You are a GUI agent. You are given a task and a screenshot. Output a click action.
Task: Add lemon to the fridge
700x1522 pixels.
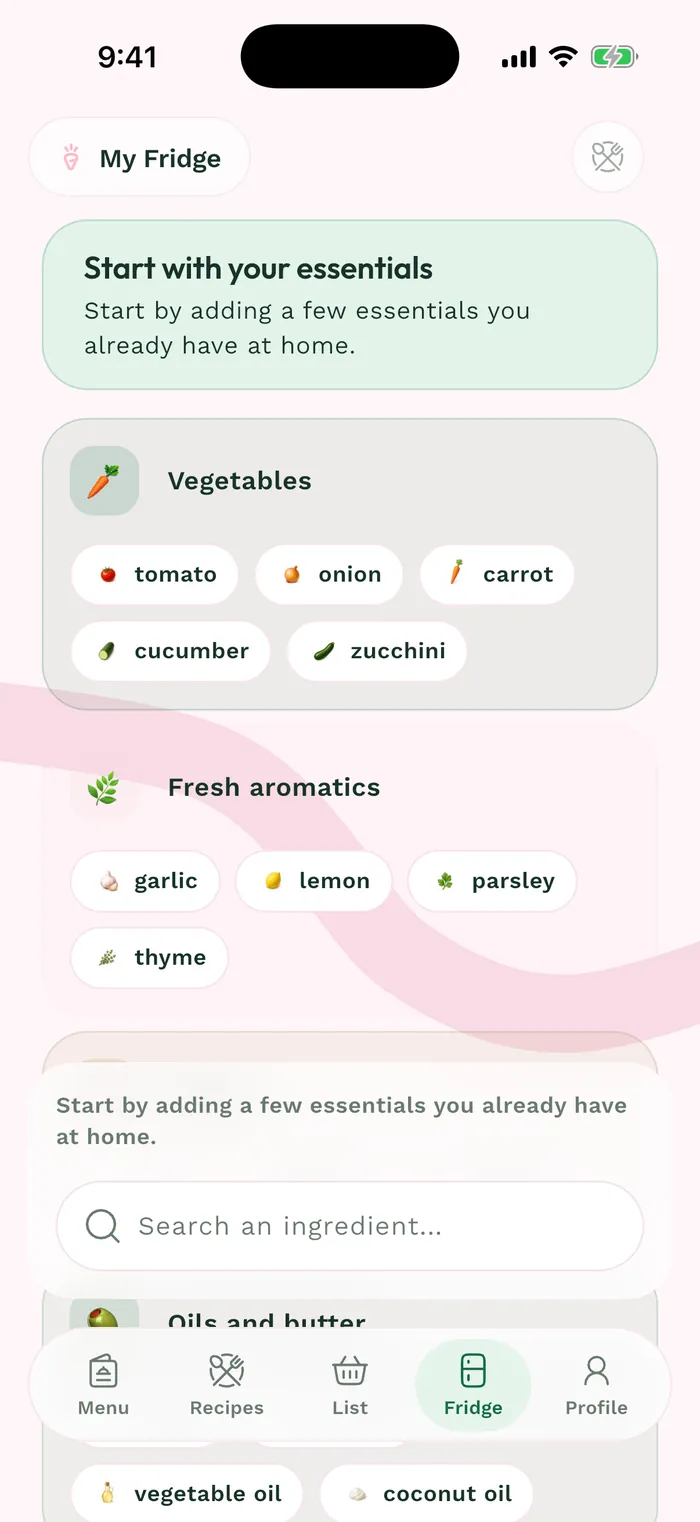tap(314, 881)
